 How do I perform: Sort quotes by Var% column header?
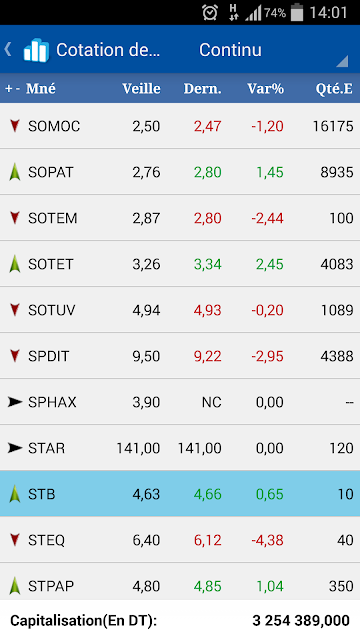click(265, 89)
